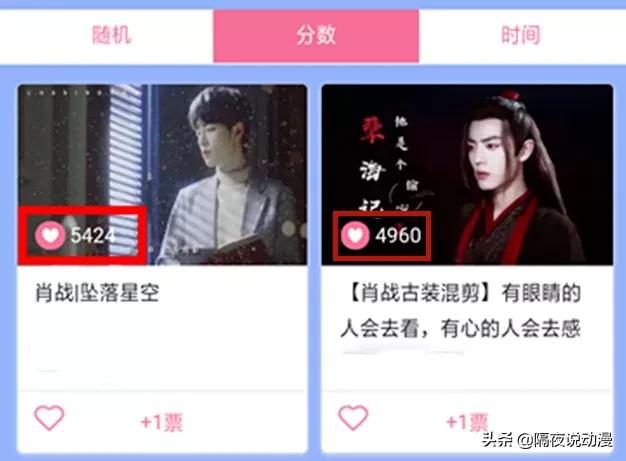Like the 肖战|坠落星空 entry with heart
626x461 pixels.
[49, 417]
